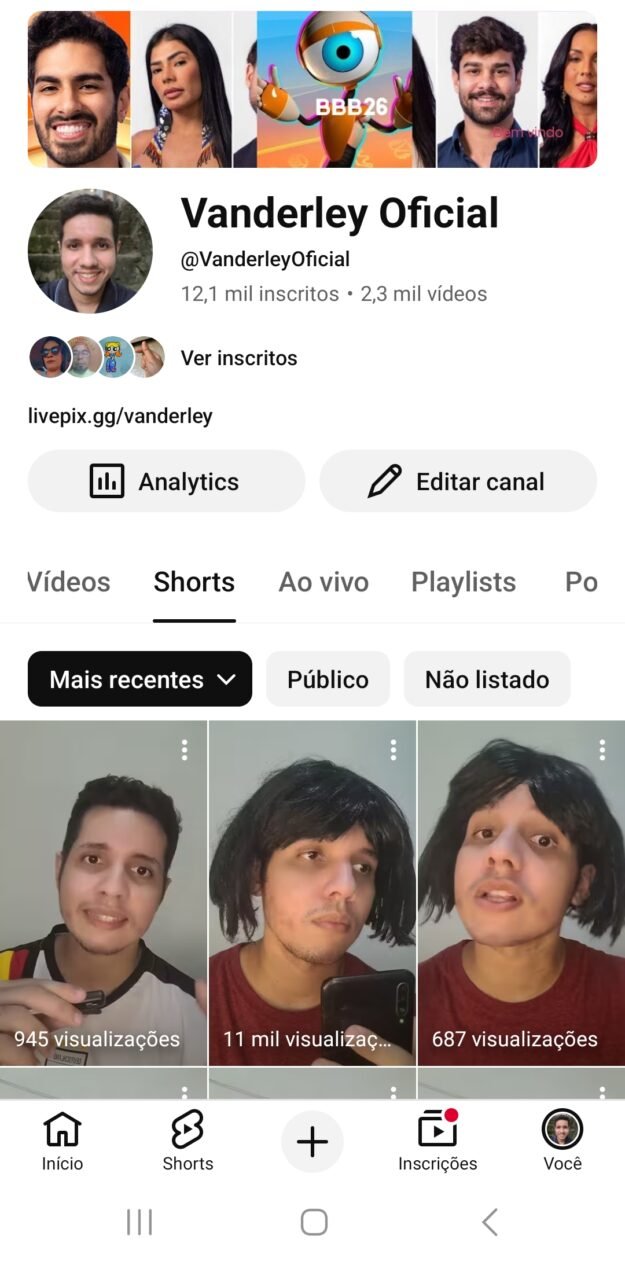Go to the Início home tab
This screenshot has height=1265, width=625.
62,1141
